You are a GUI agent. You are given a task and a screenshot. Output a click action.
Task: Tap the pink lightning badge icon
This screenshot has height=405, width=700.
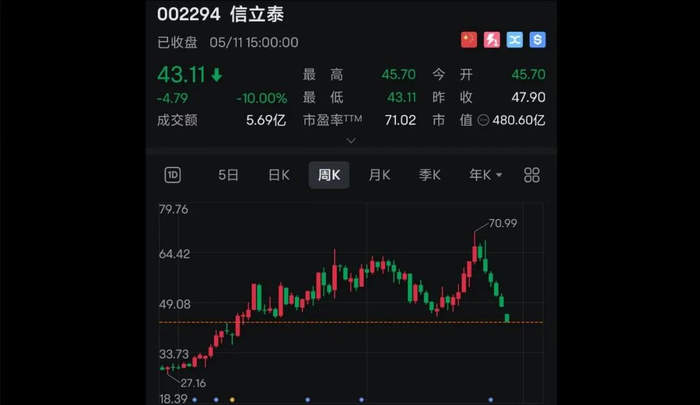tap(492, 40)
